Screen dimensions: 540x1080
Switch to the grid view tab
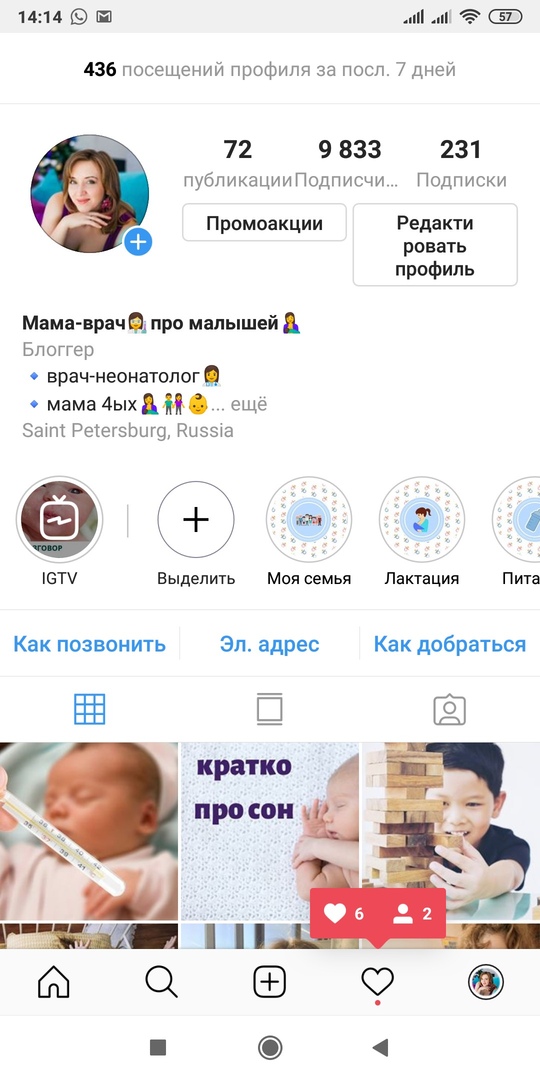[90, 709]
